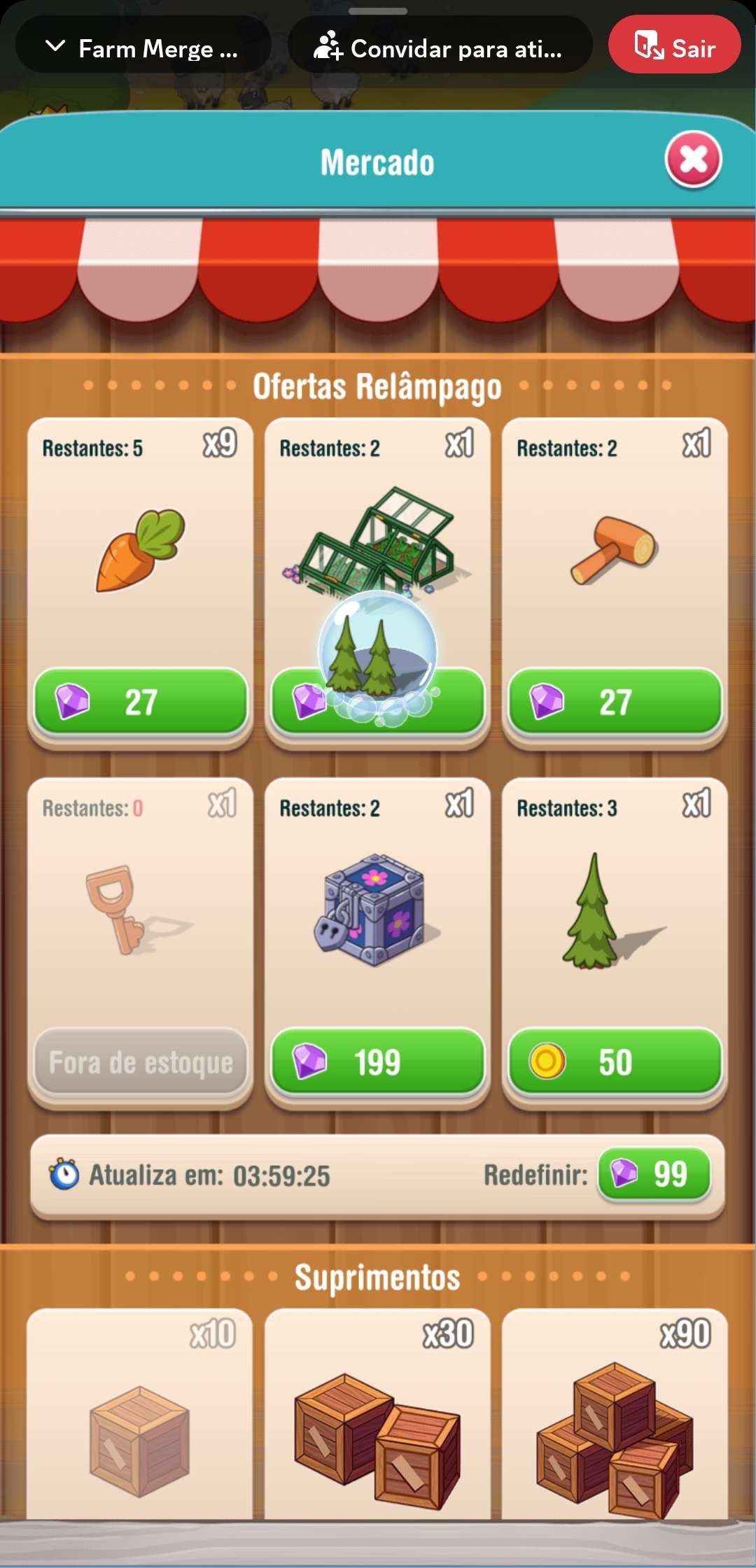Purchase the flower chest for 199 gems

pos(377,1061)
